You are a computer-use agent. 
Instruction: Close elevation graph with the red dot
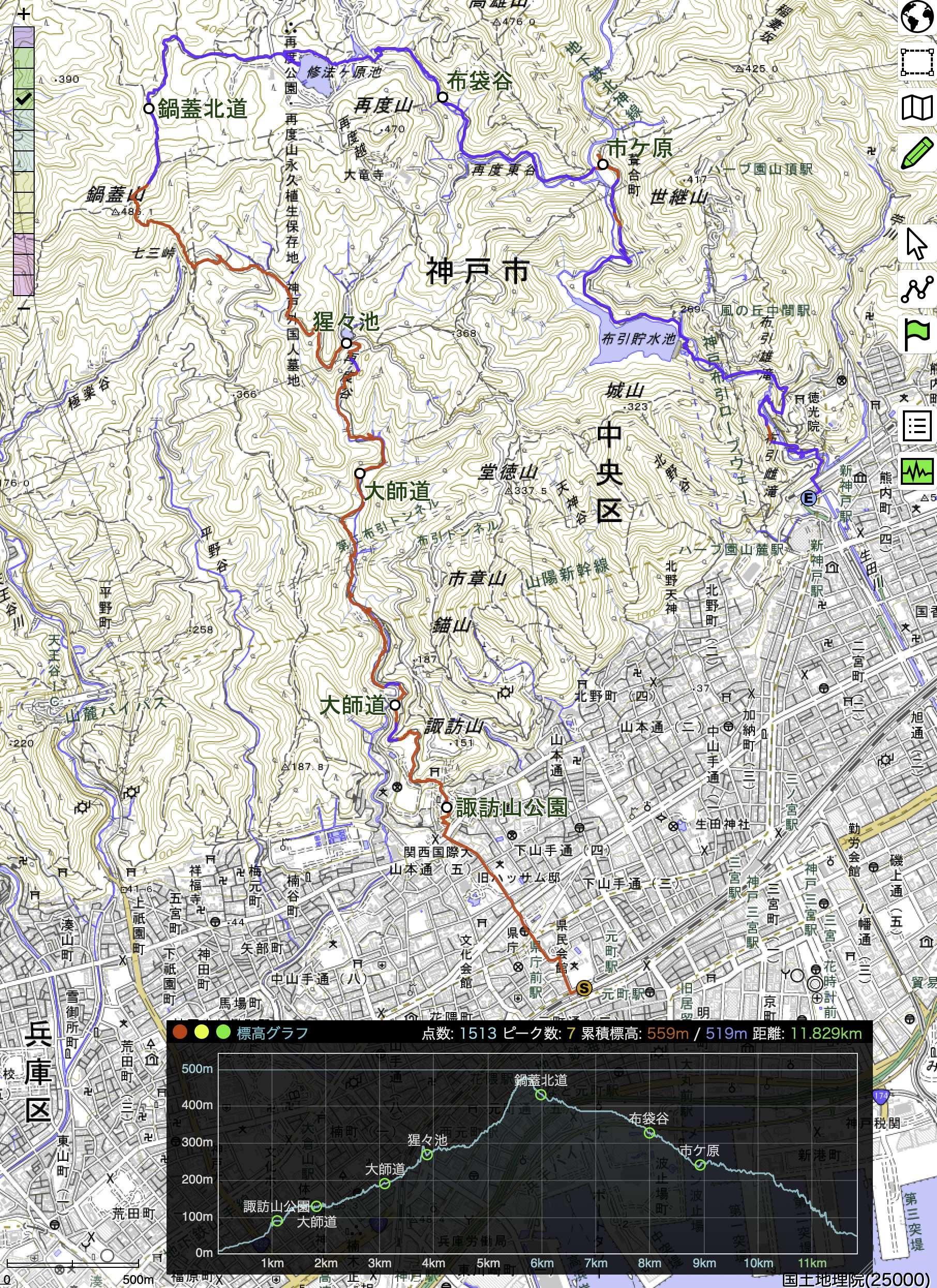coord(180,1032)
